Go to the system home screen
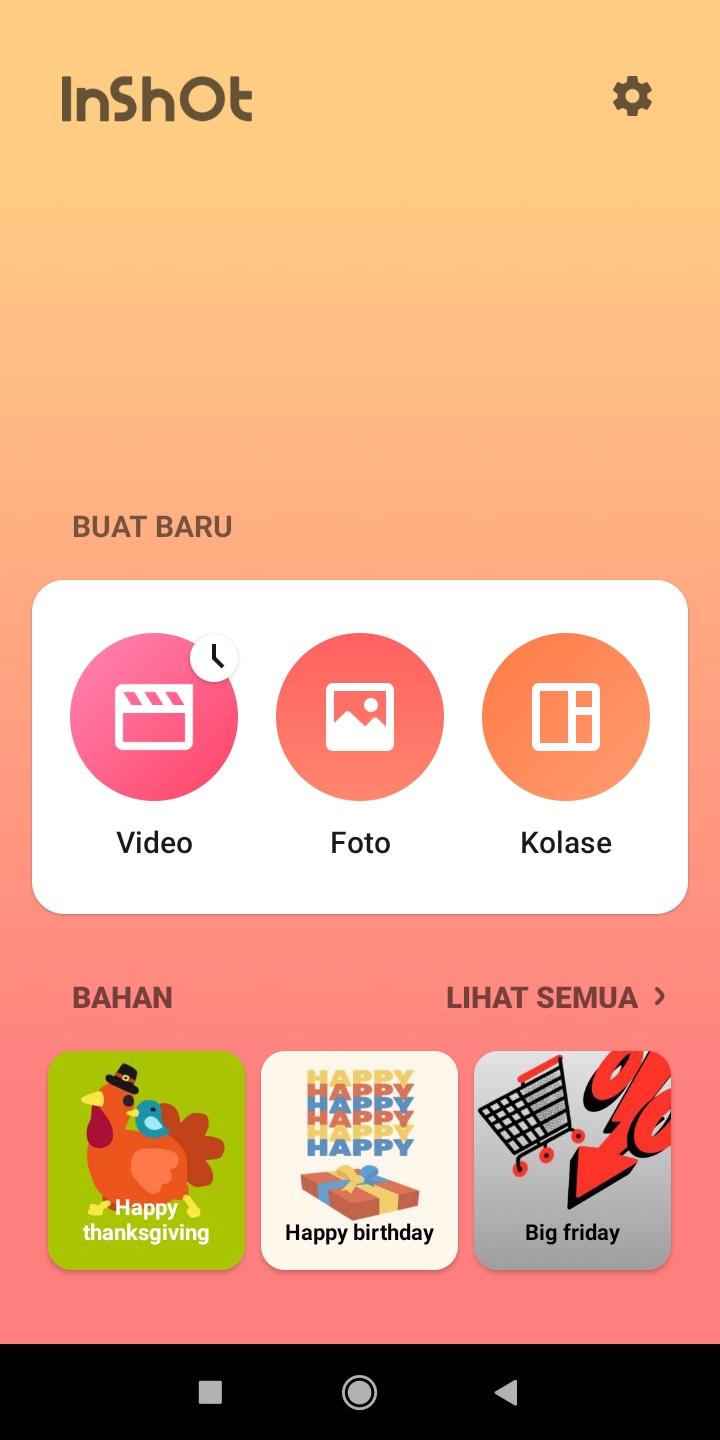The image size is (720, 1440). point(359,1392)
